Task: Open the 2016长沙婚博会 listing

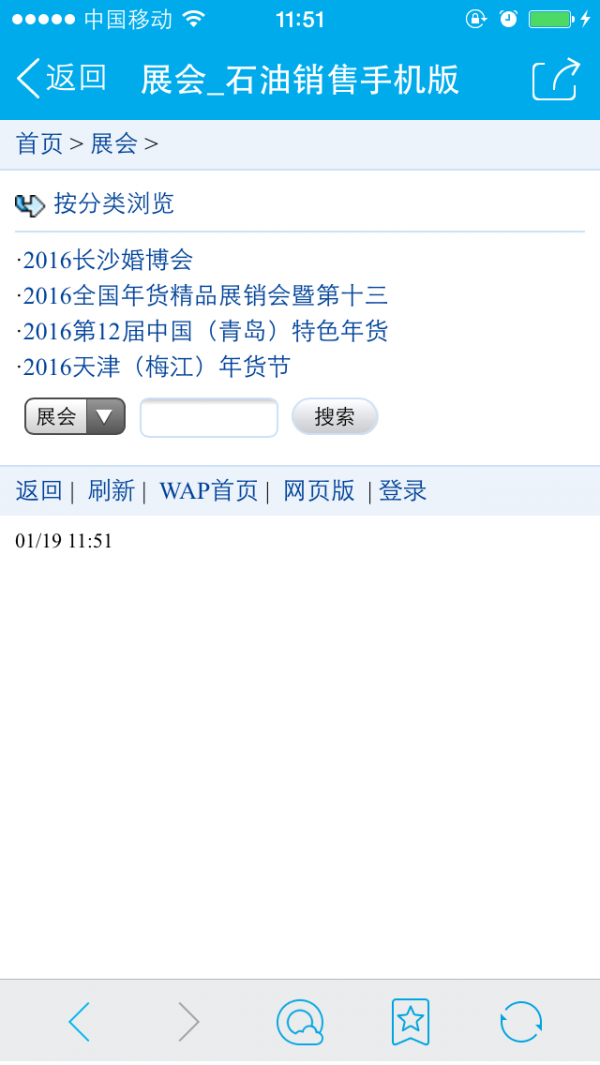Action: [107, 260]
